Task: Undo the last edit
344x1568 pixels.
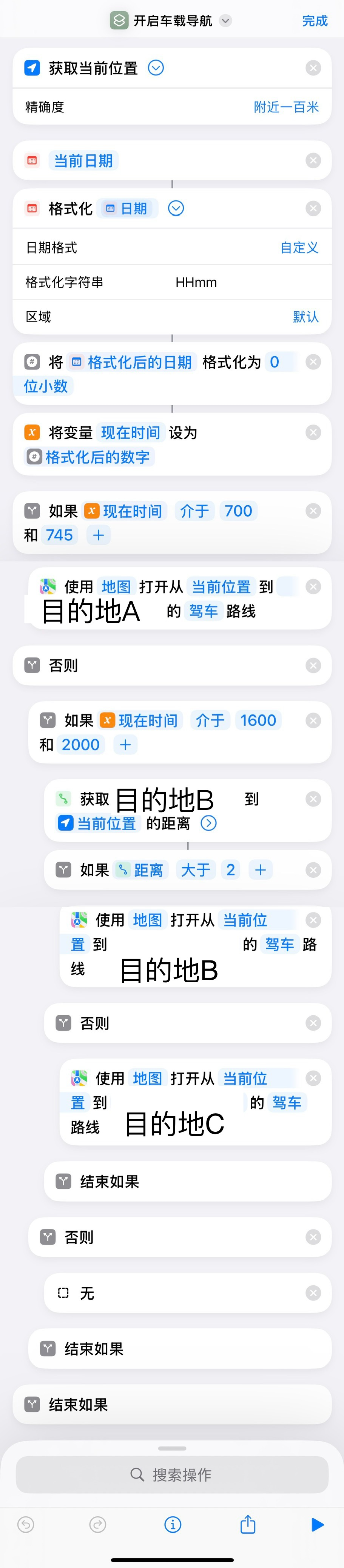Action: 26,1524
